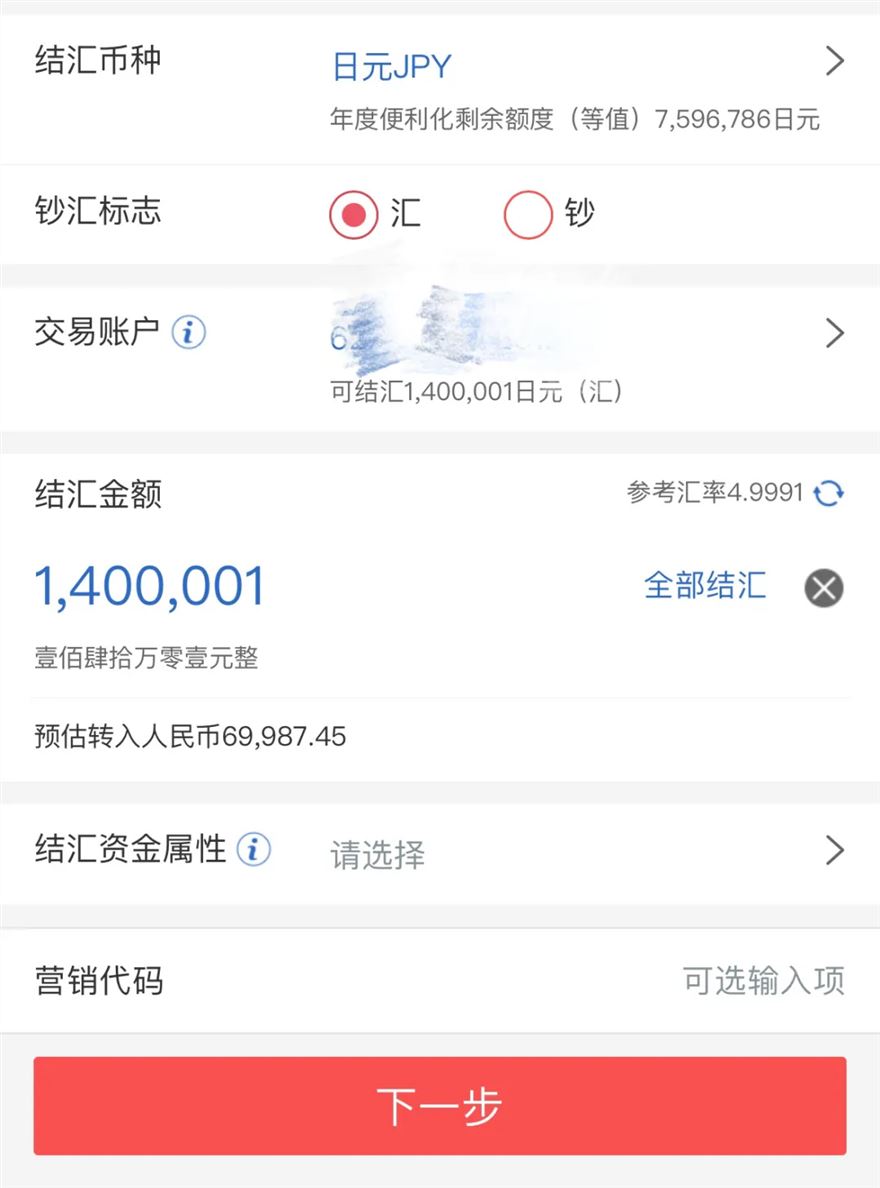Enter an optional 营销代码

tap(763, 981)
